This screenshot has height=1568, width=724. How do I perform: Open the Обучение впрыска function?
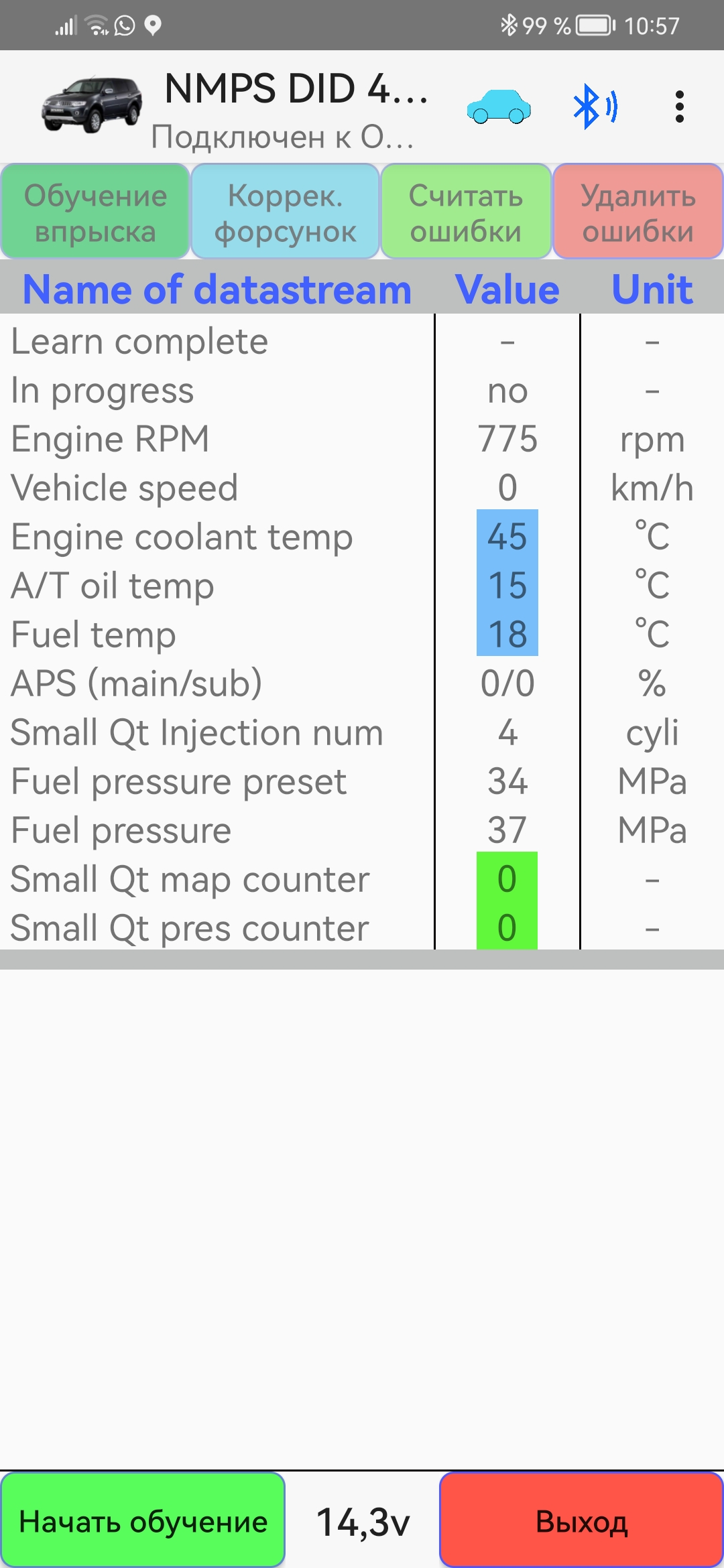(95, 212)
